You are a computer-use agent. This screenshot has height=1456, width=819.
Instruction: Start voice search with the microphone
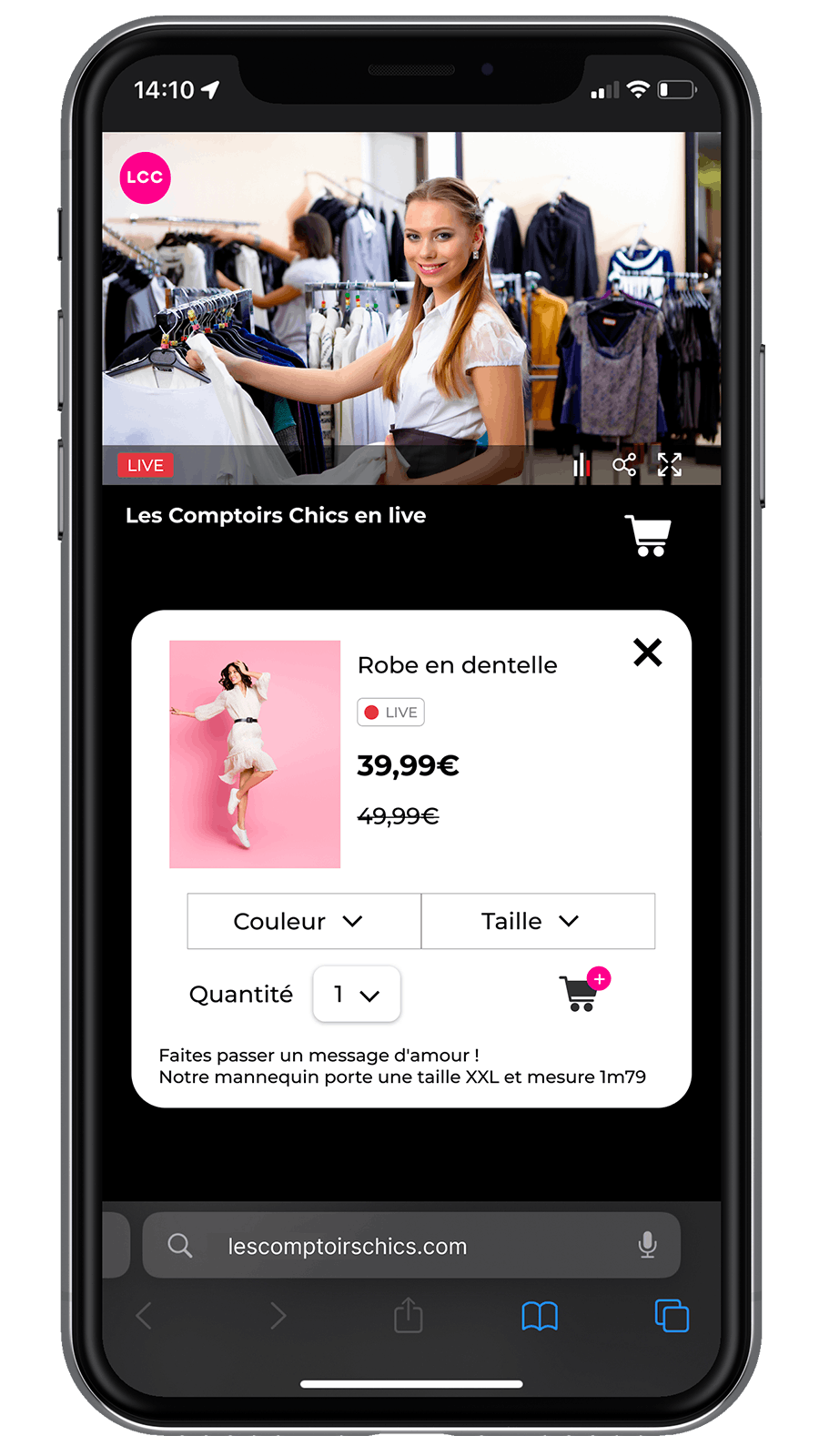pyautogui.click(x=647, y=1245)
